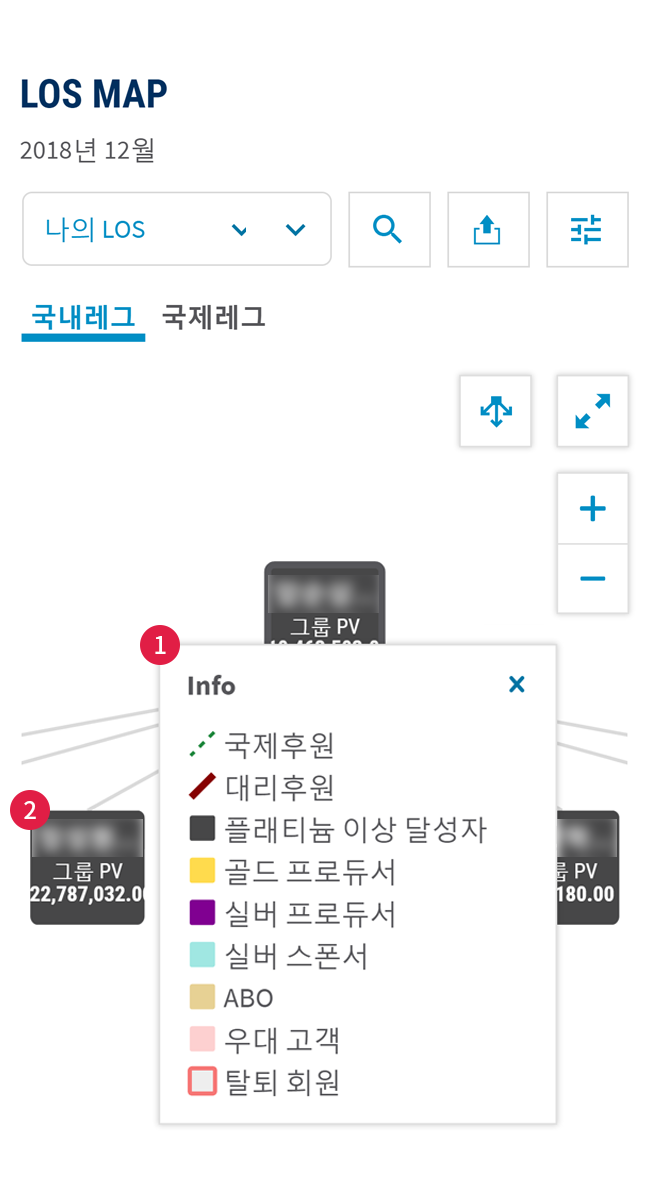Open the 나의 LOS dropdown

176,229
